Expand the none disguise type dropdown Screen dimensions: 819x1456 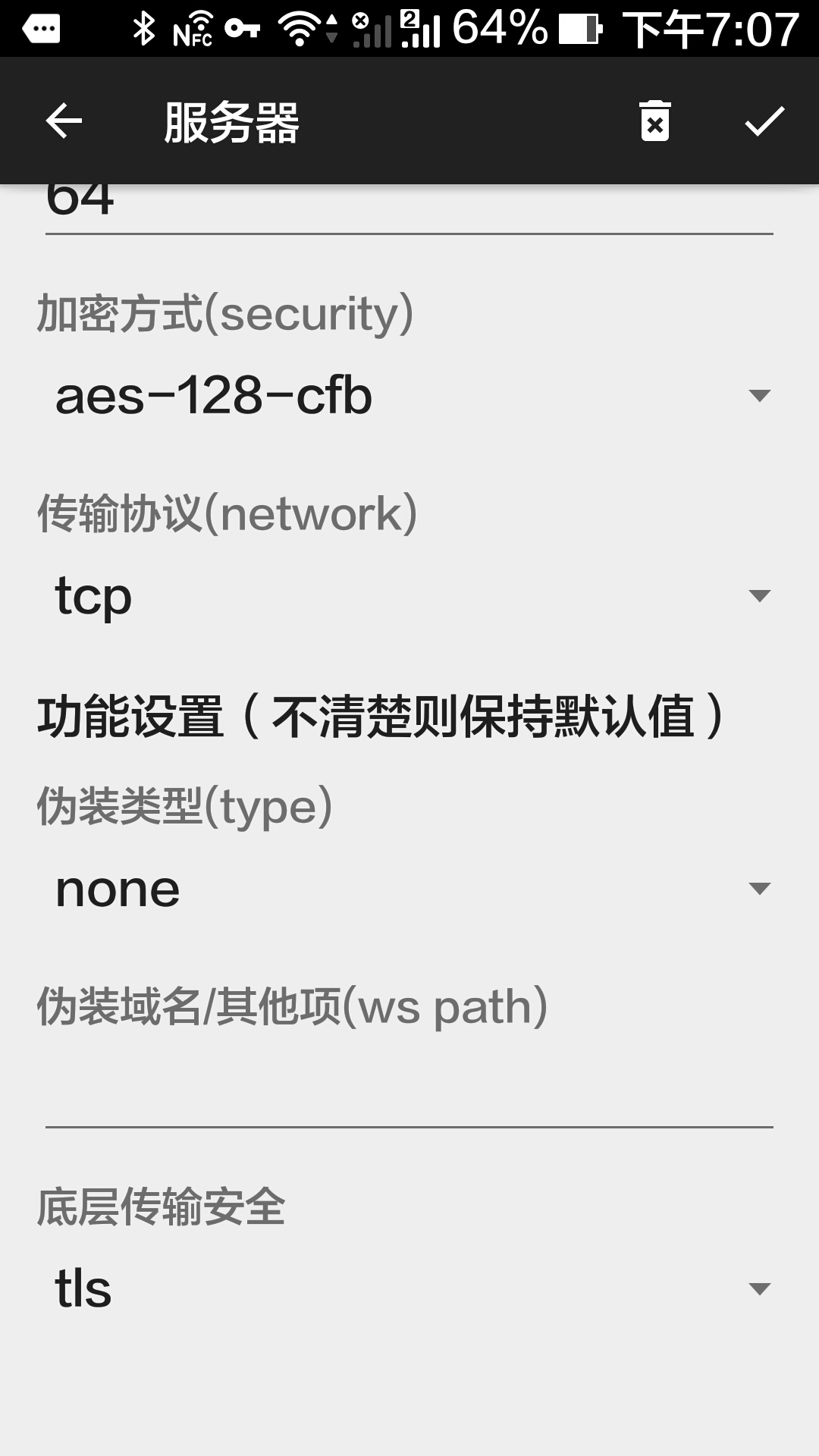point(409,889)
